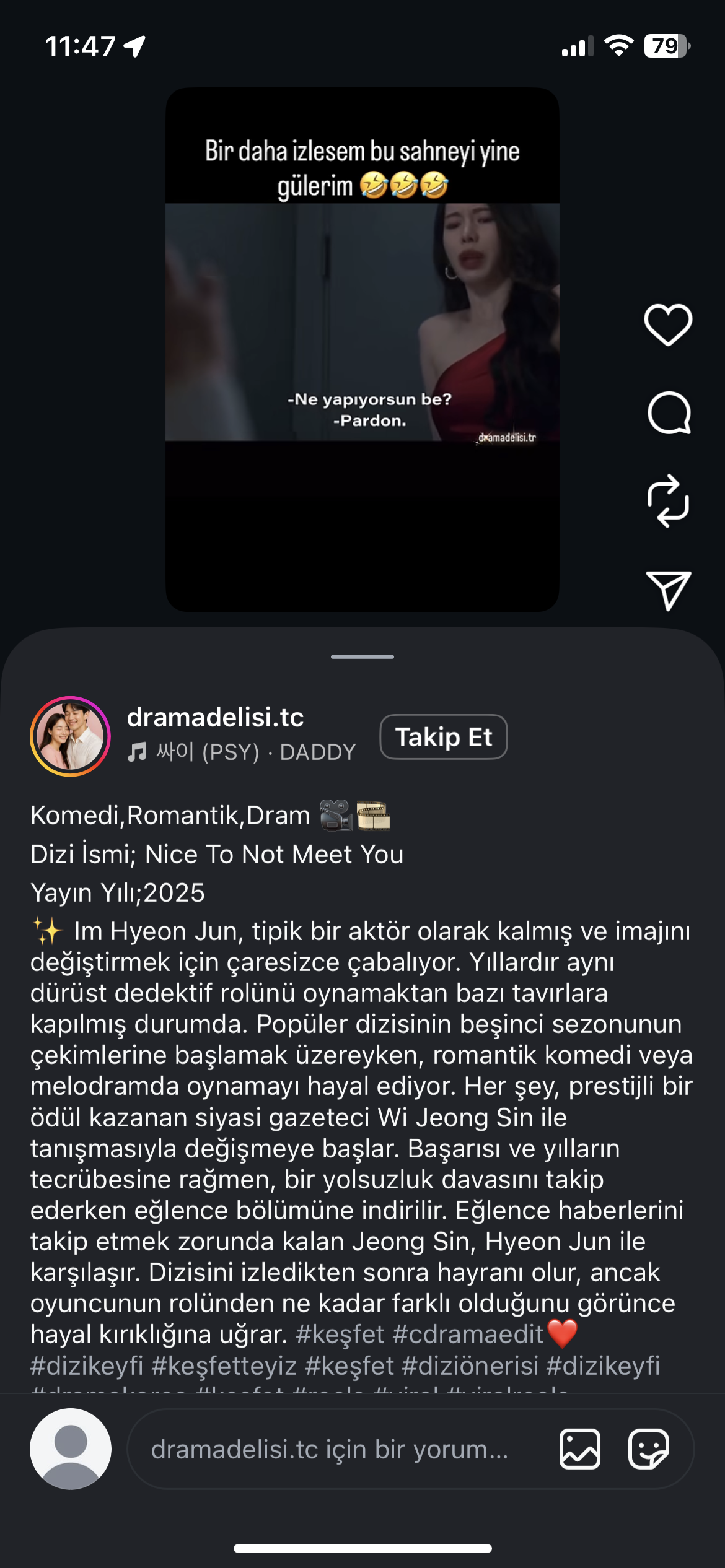Like this reel with the heart icon
The width and height of the screenshot is (725, 1568).
[x=668, y=324]
